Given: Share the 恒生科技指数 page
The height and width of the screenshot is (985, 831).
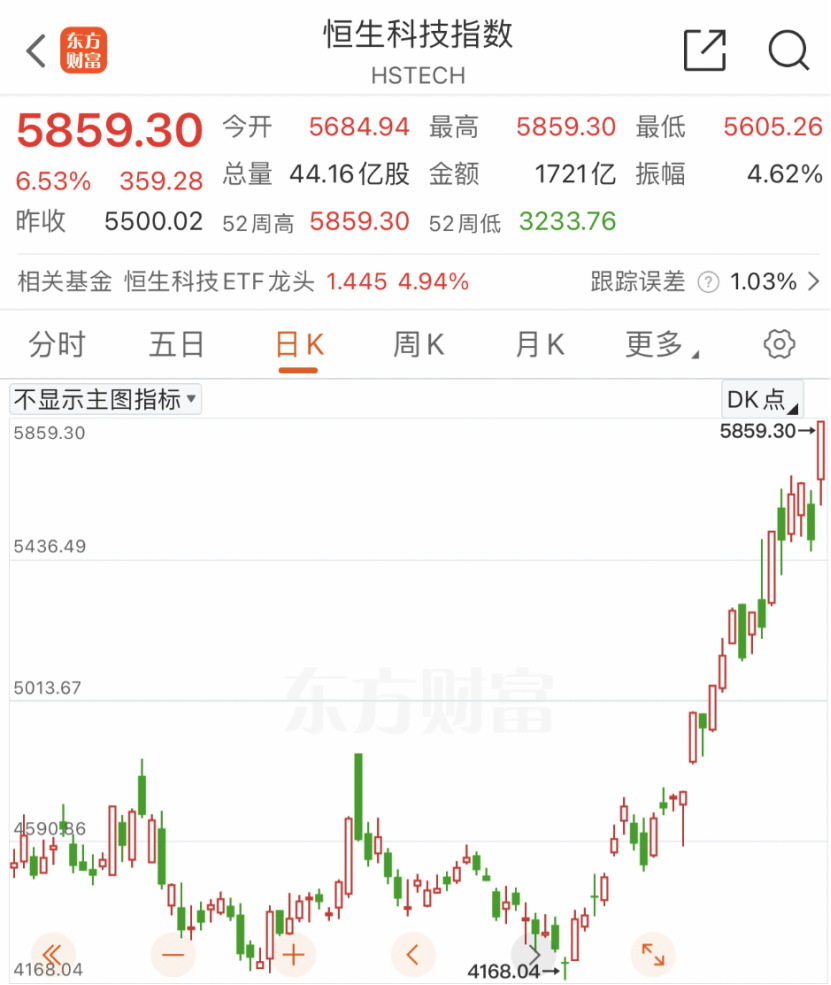Looking at the screenshot, I should (704, 50).
